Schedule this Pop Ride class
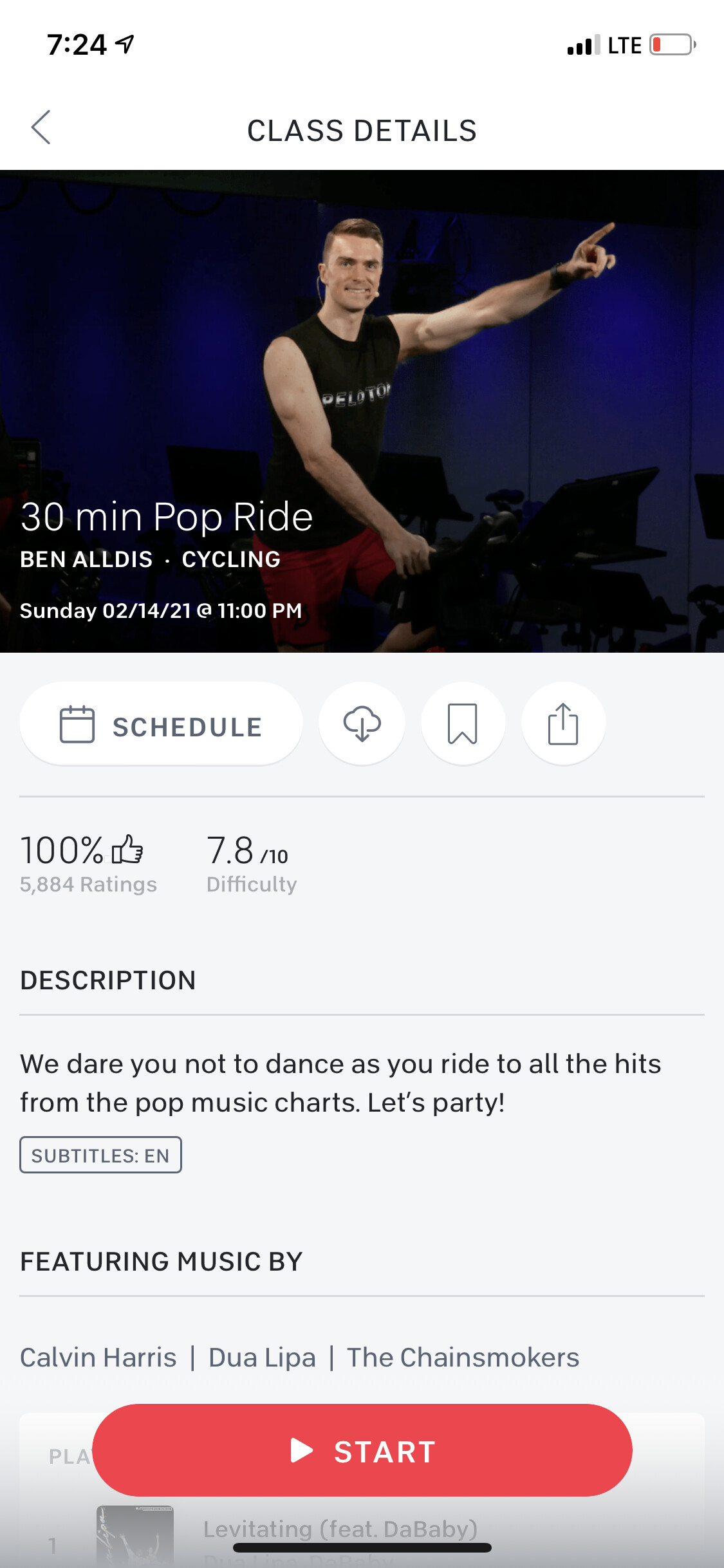The image size is (724, 1568). click(161, 725)
